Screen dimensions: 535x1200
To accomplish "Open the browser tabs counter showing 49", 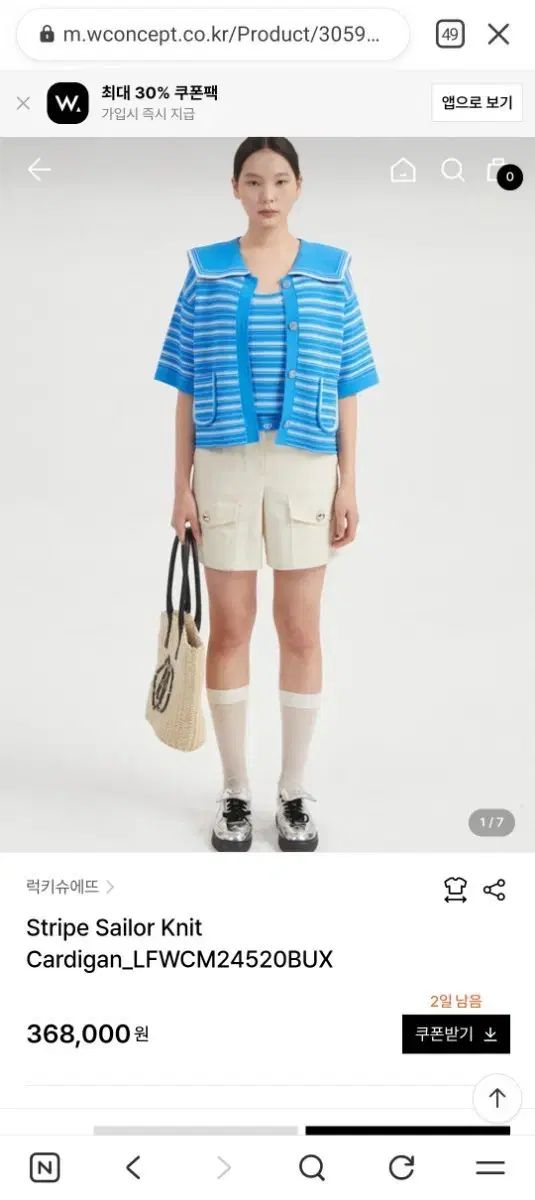I will click(x=450, y=34).
